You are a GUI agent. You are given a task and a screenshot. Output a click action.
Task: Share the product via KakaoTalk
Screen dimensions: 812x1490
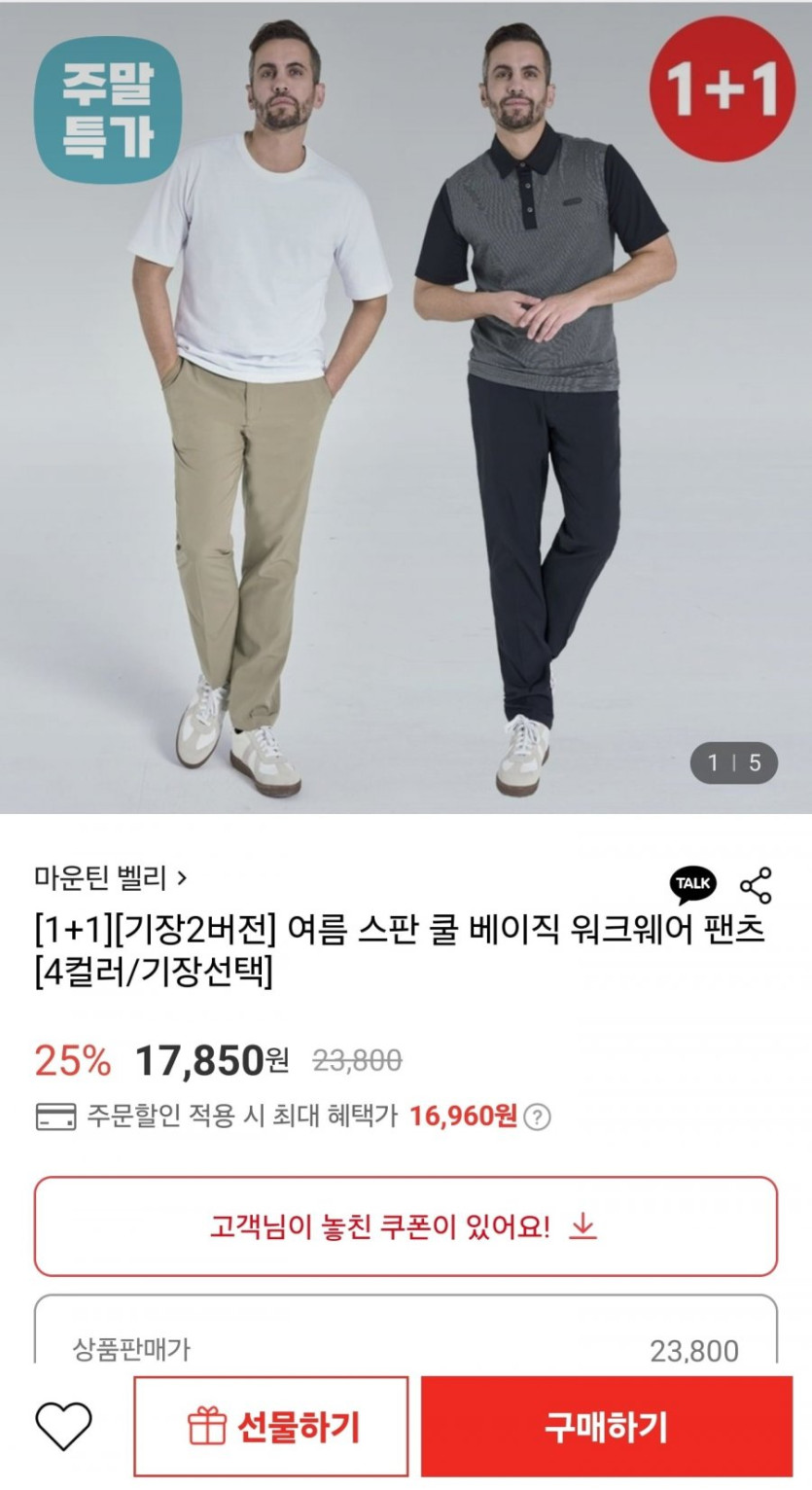pos(692,884)
